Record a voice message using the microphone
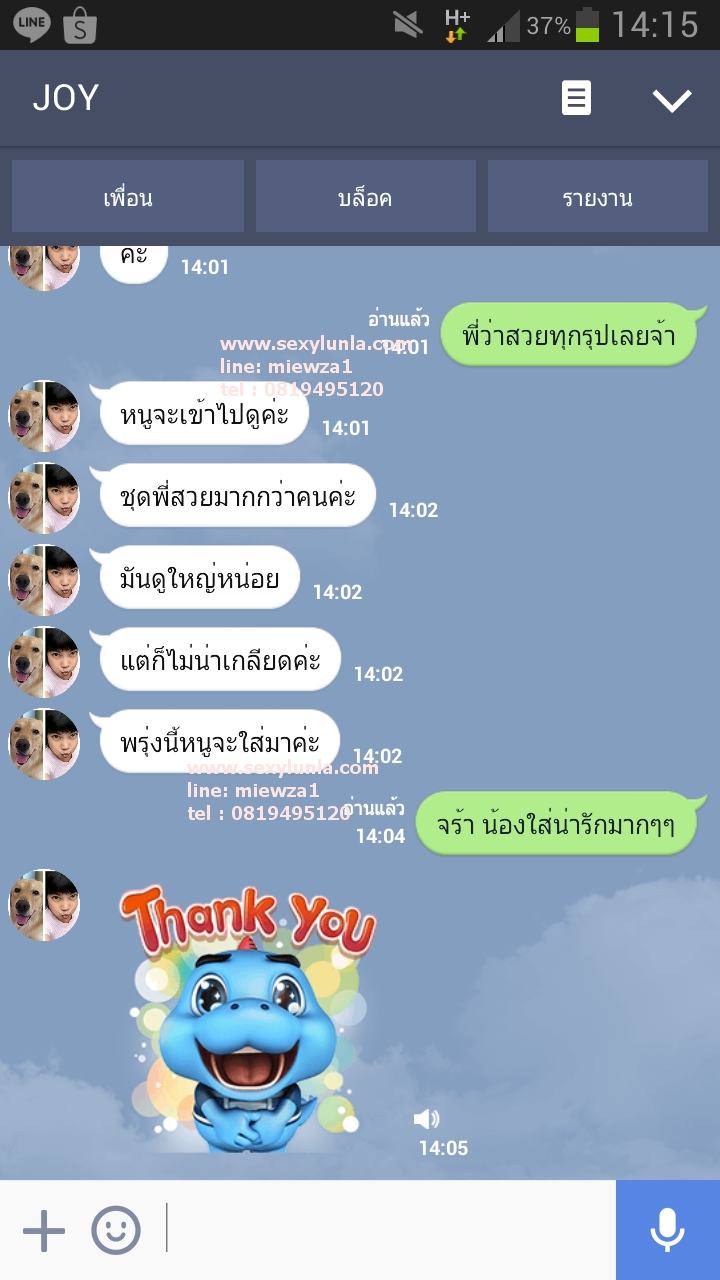This screenshot has width=720, height=1280. pyautogui.click(x=667, y=1230)
